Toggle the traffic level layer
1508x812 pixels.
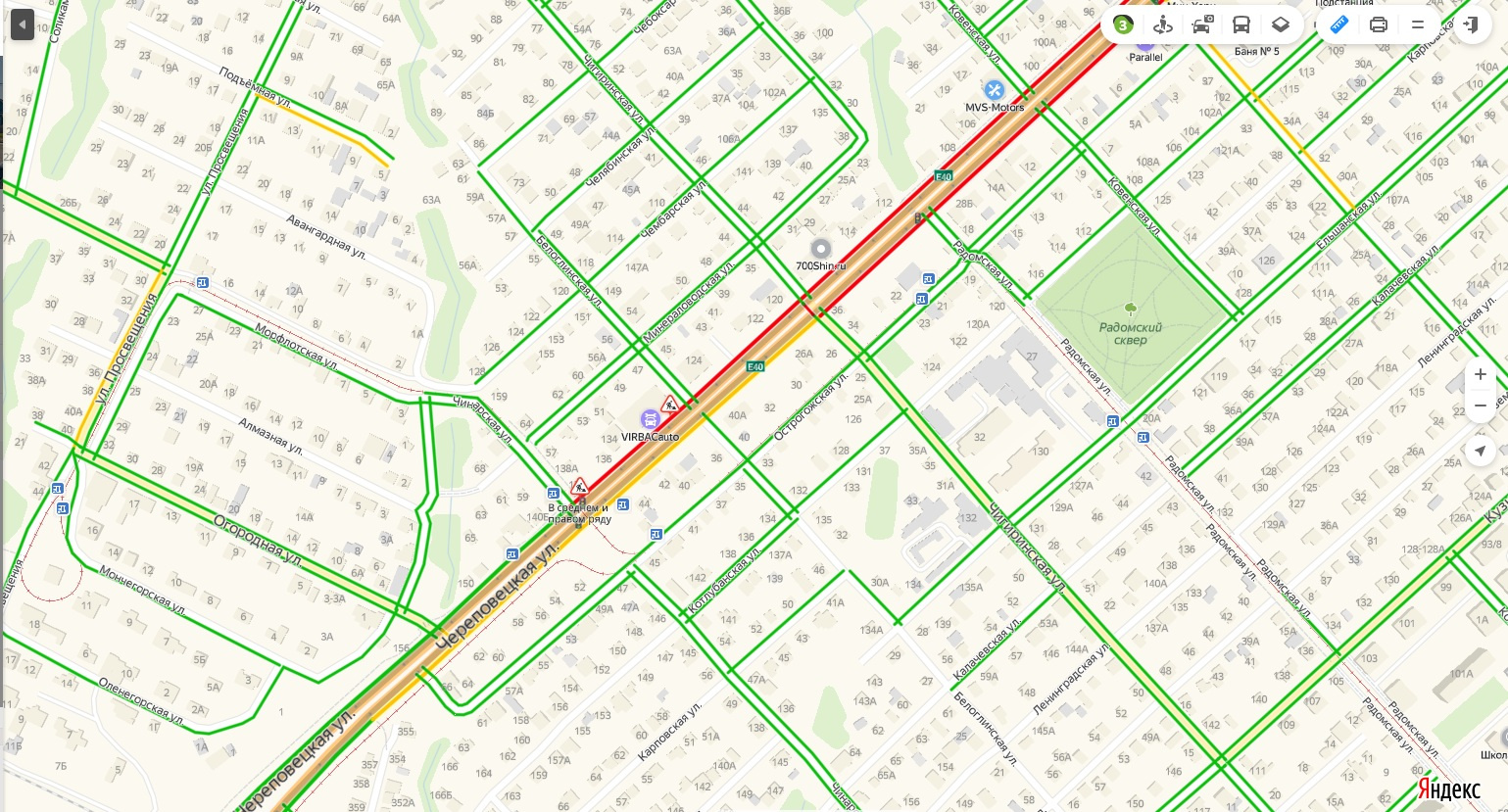point(1123,24)
